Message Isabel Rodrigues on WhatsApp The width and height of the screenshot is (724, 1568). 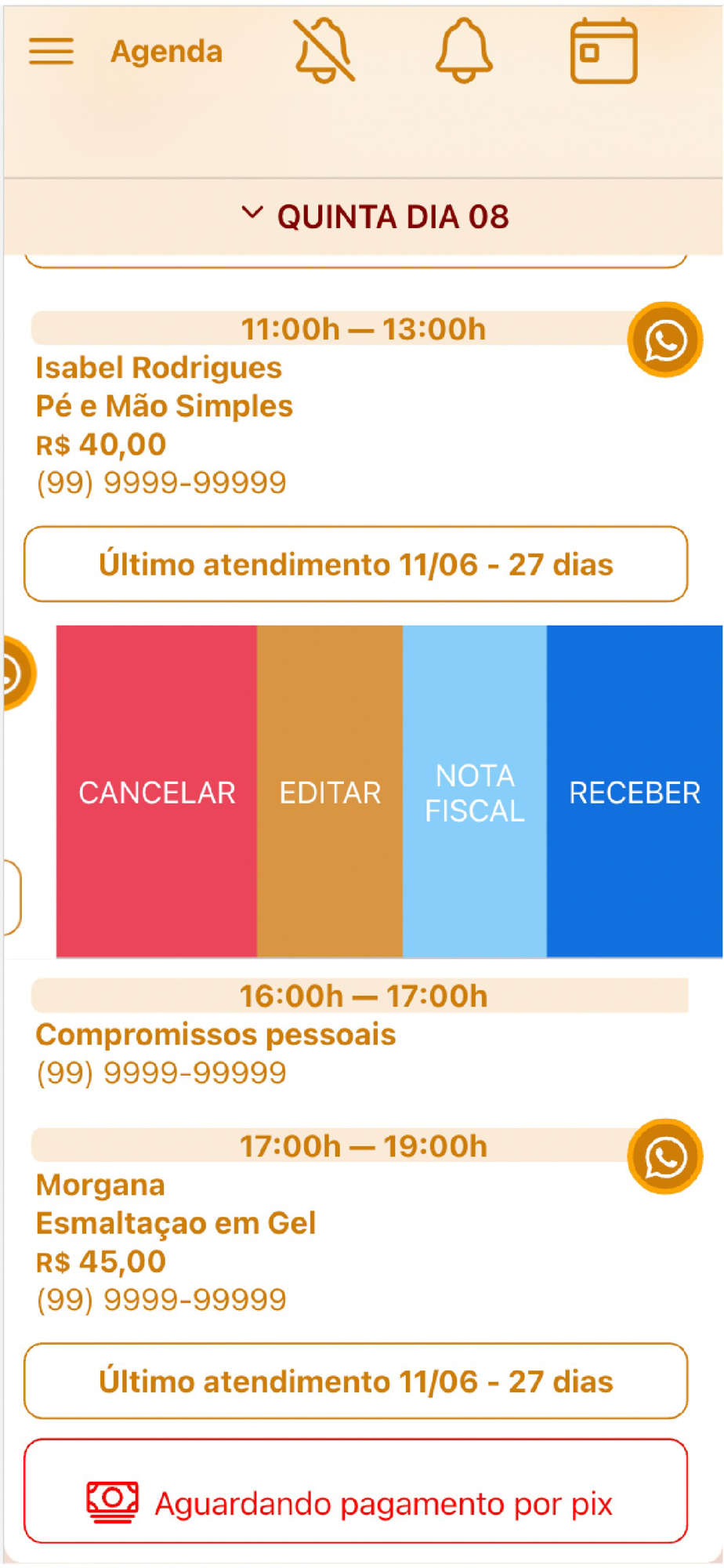(665, 339)
